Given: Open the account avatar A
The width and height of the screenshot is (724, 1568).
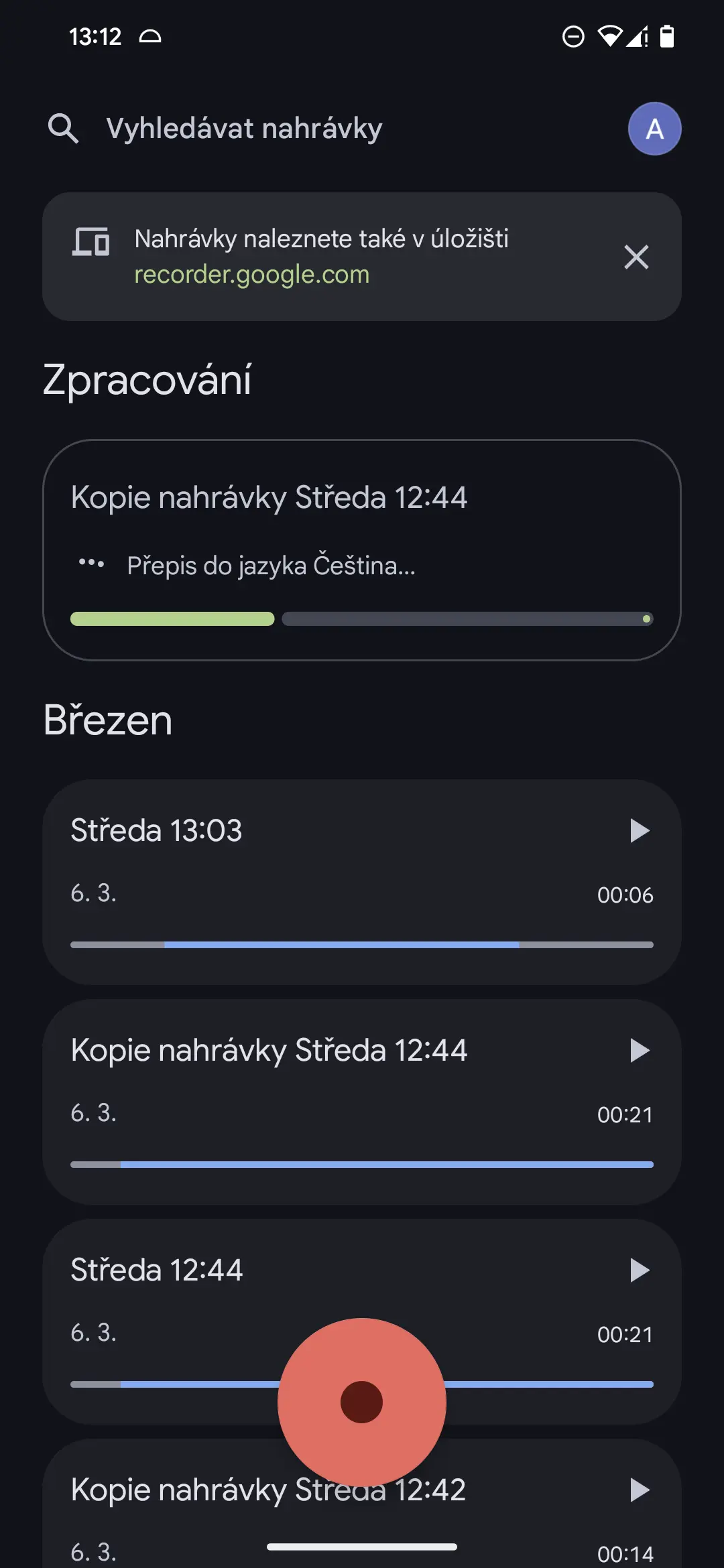Looking at the screenshot, I should 654,129.
